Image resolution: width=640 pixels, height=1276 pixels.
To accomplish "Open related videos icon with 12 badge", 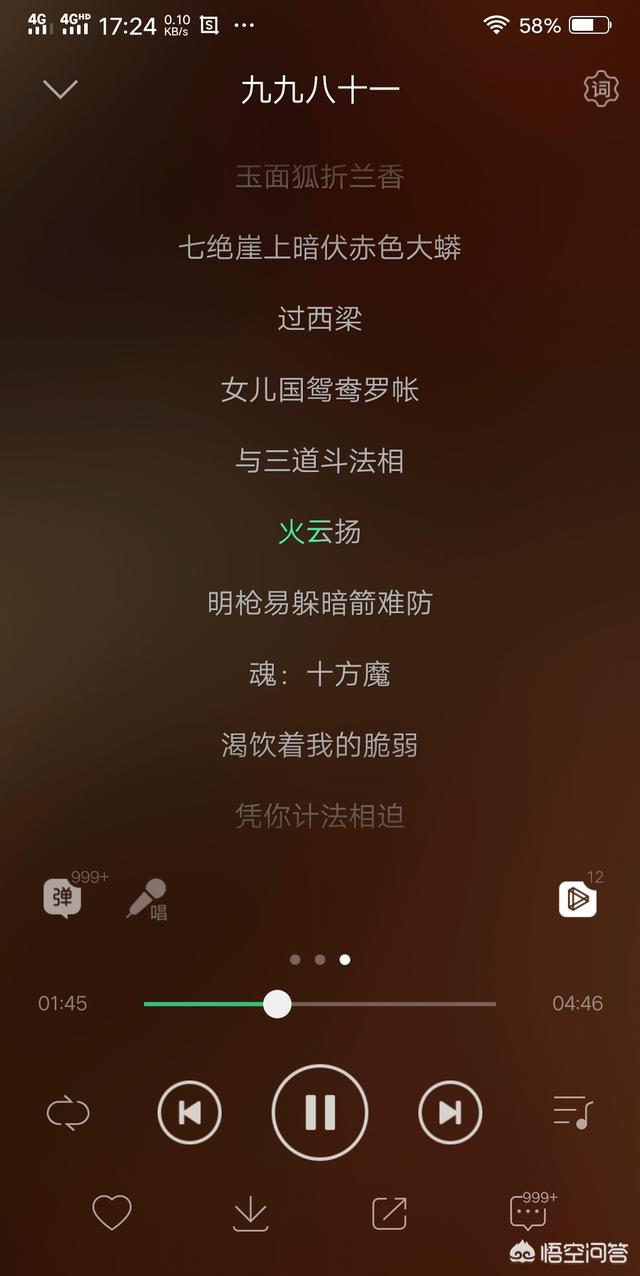I will pyautogui.click(x=578, y=900).
